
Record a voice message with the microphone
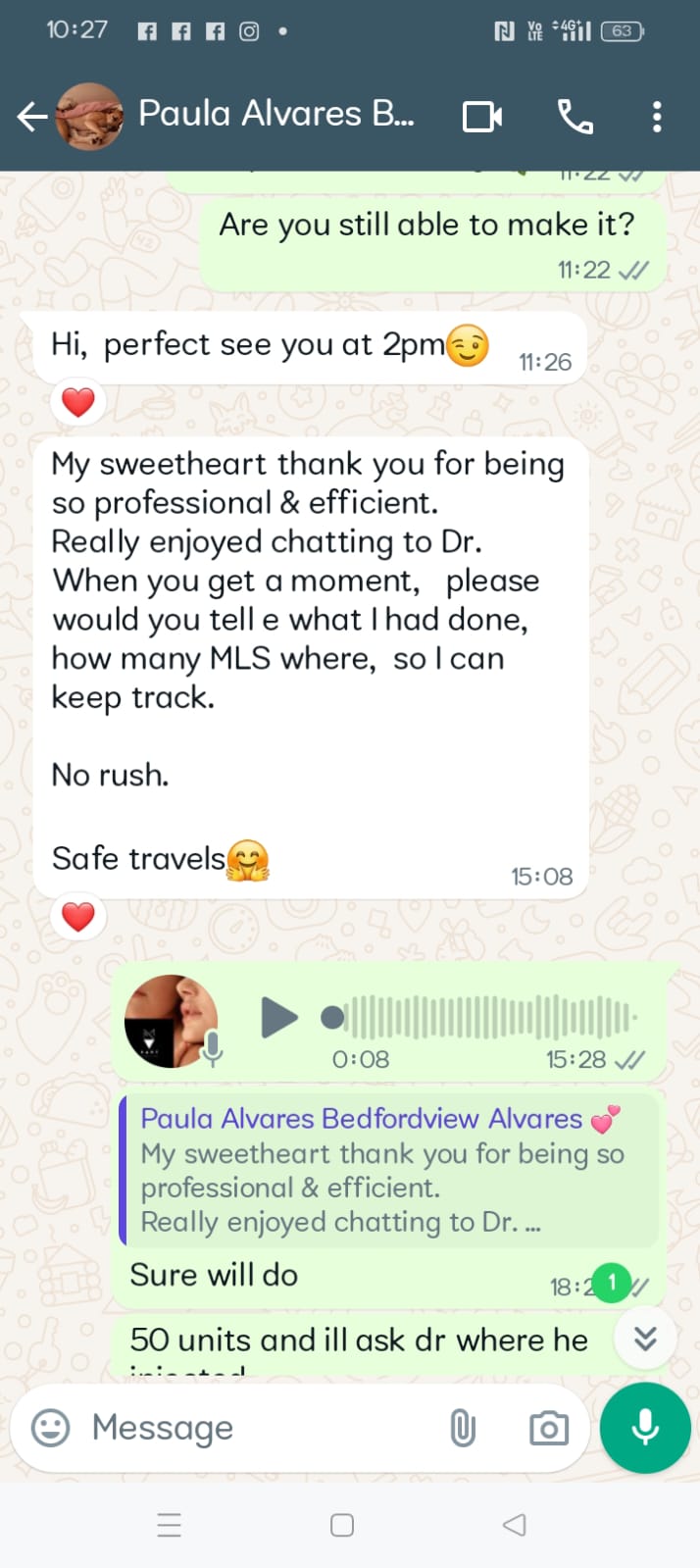coord(645,1428)
